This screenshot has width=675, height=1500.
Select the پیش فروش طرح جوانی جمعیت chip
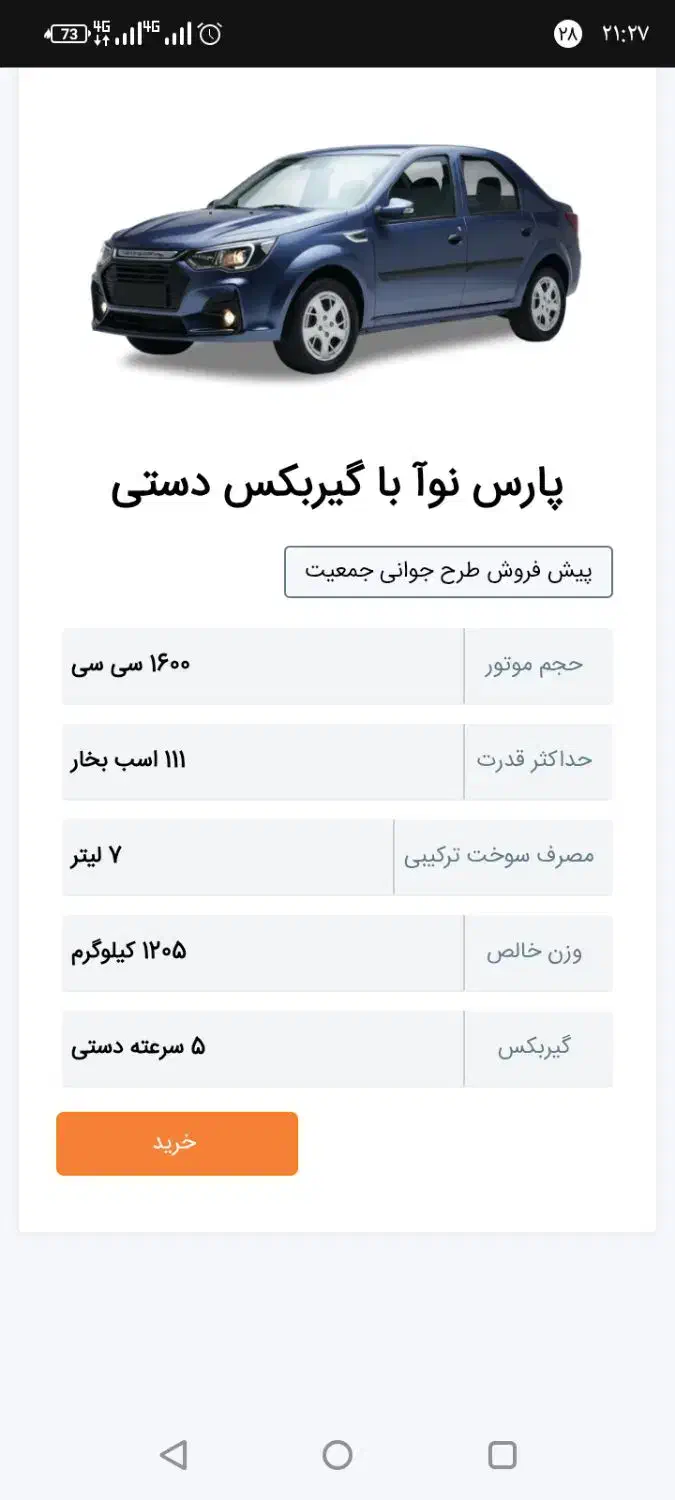point(448,572)
